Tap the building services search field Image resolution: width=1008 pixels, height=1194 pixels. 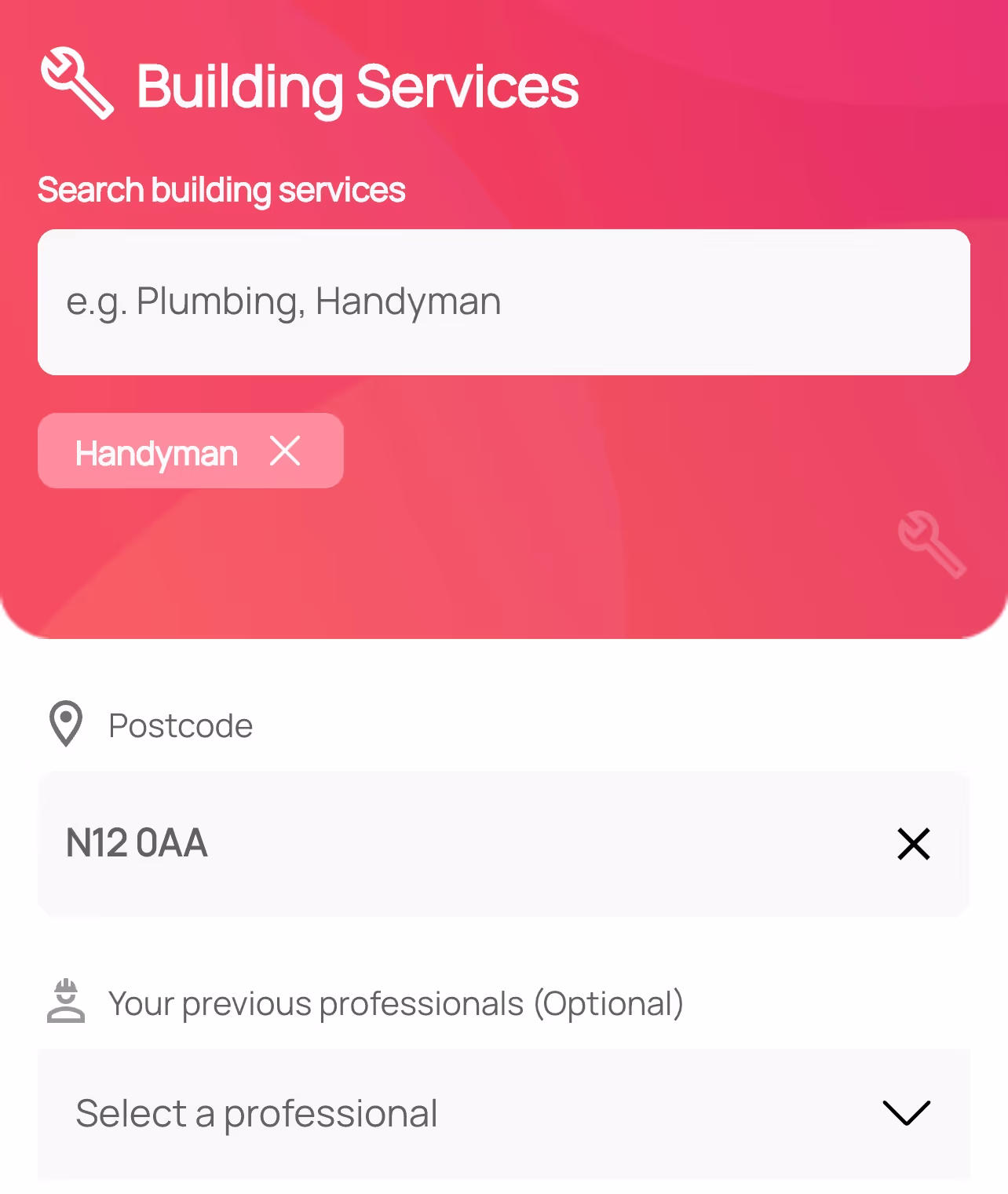coord(502,302)
